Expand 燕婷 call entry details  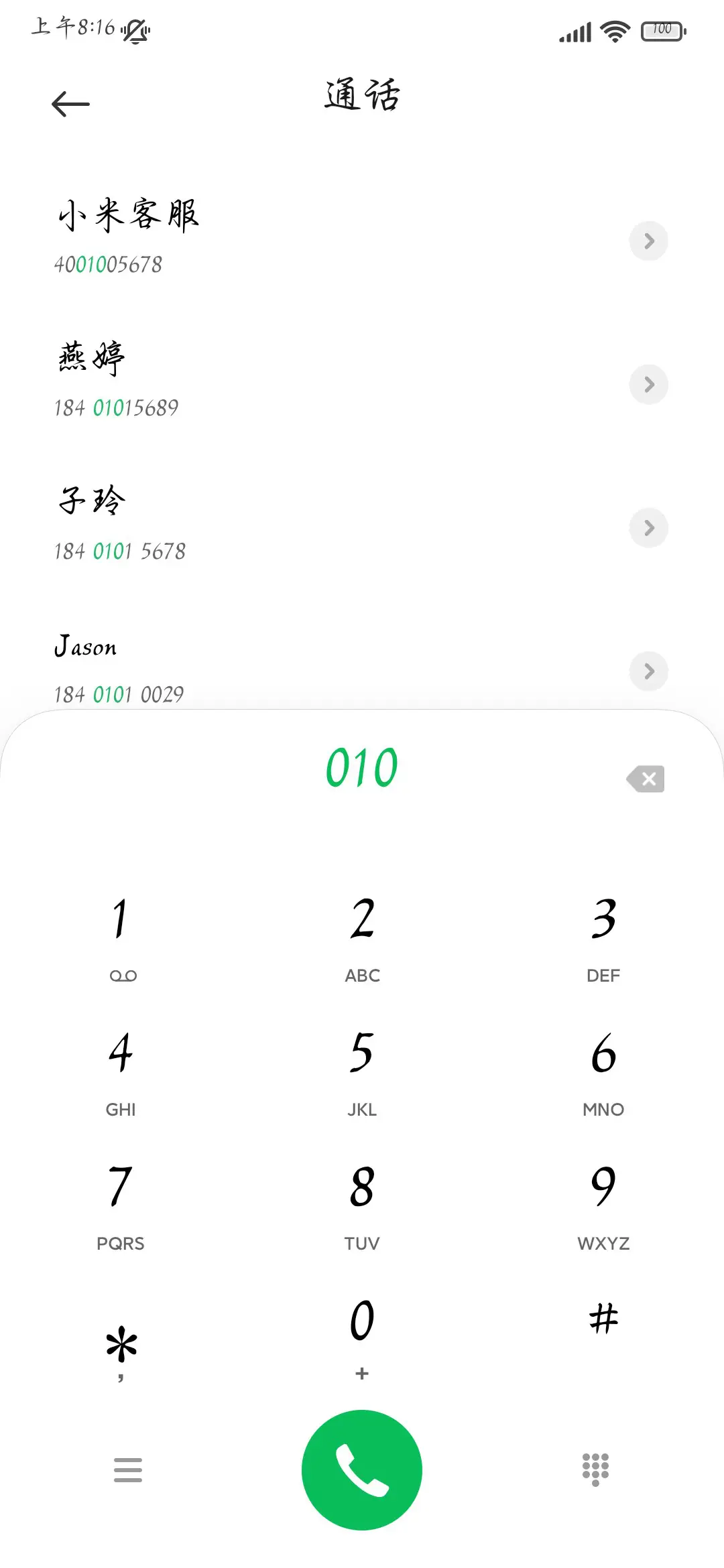648,385
